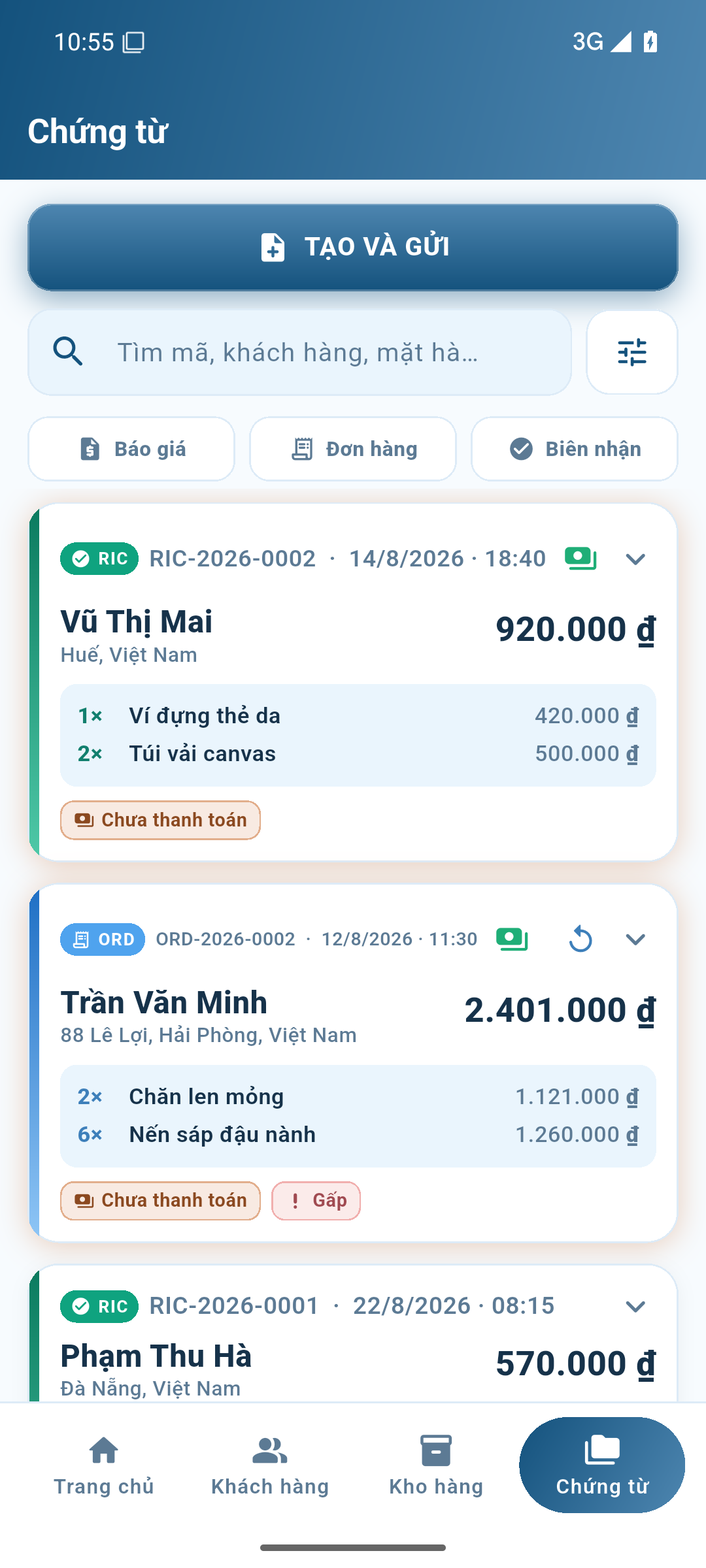Tap the TẠO VÀ GỬI button
This screenshot has height=1568, width=706.
pyautogui.click(x=353, y=248)
